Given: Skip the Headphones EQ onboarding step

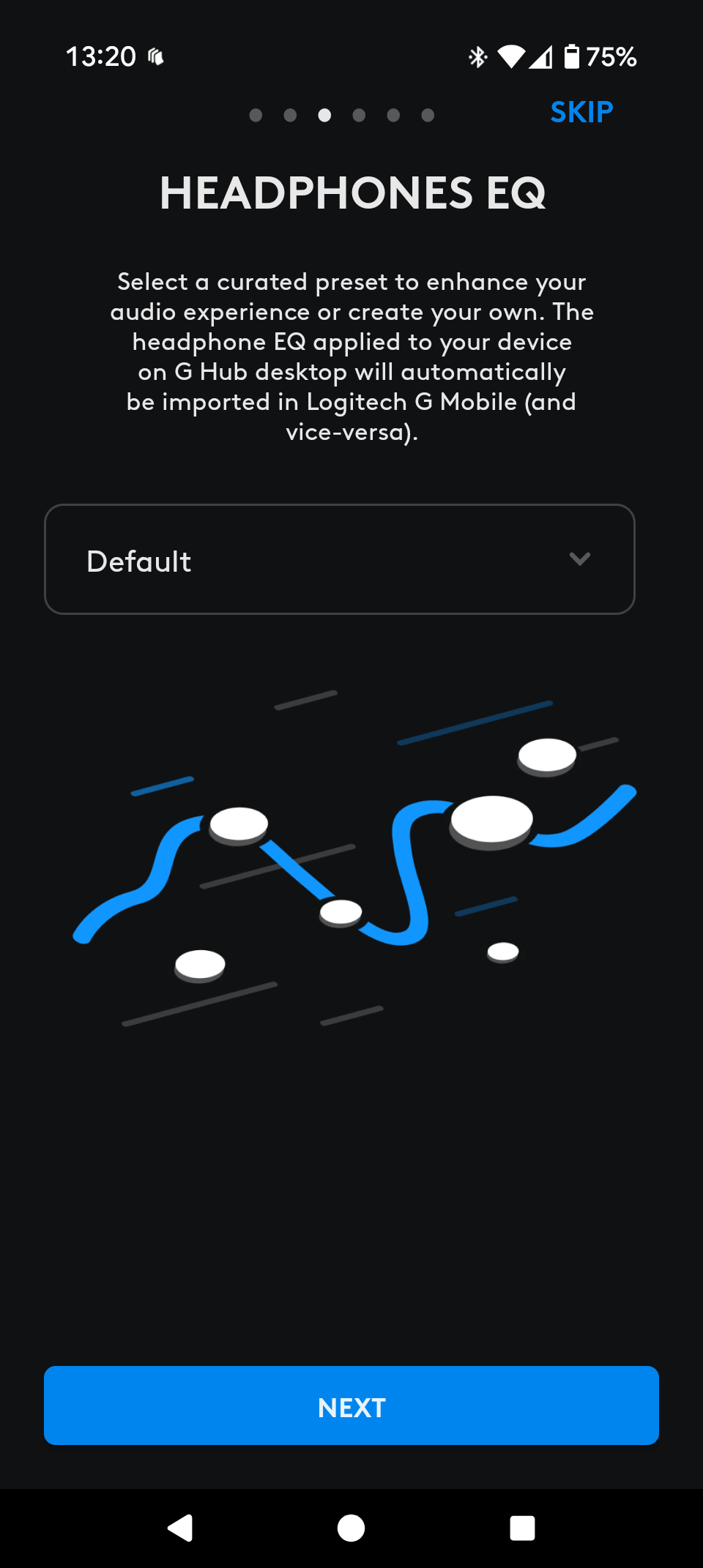Looking at the screenshot, I should (x=581, y=112).
